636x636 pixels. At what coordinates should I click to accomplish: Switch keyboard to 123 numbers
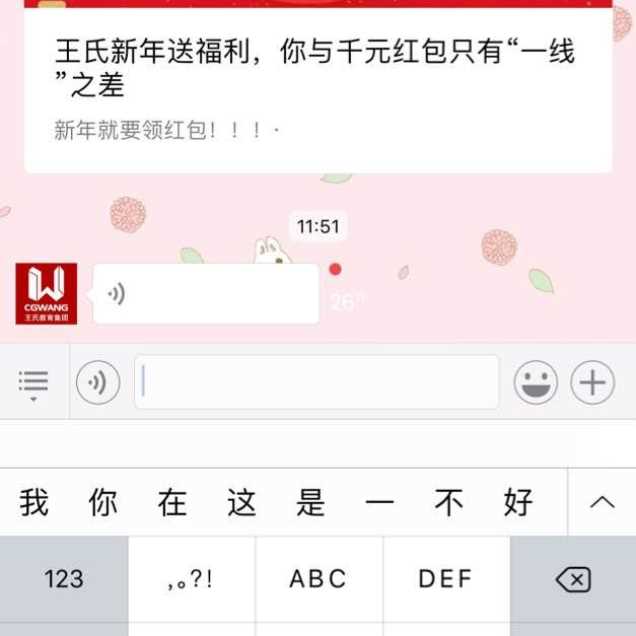[63, 579]
